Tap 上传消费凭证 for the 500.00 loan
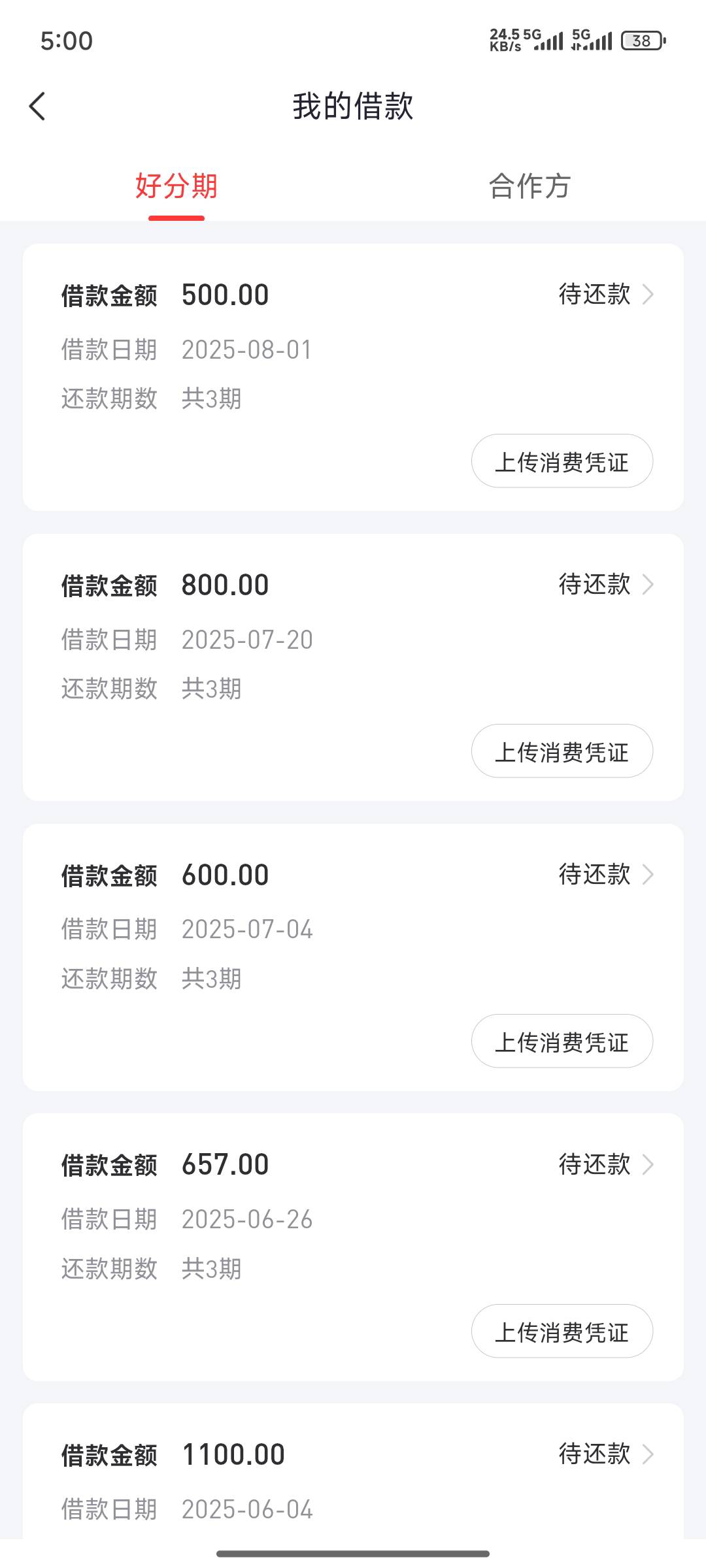Image resolution: width=706 pixels, height=1568 pixels. click(562, 461)
